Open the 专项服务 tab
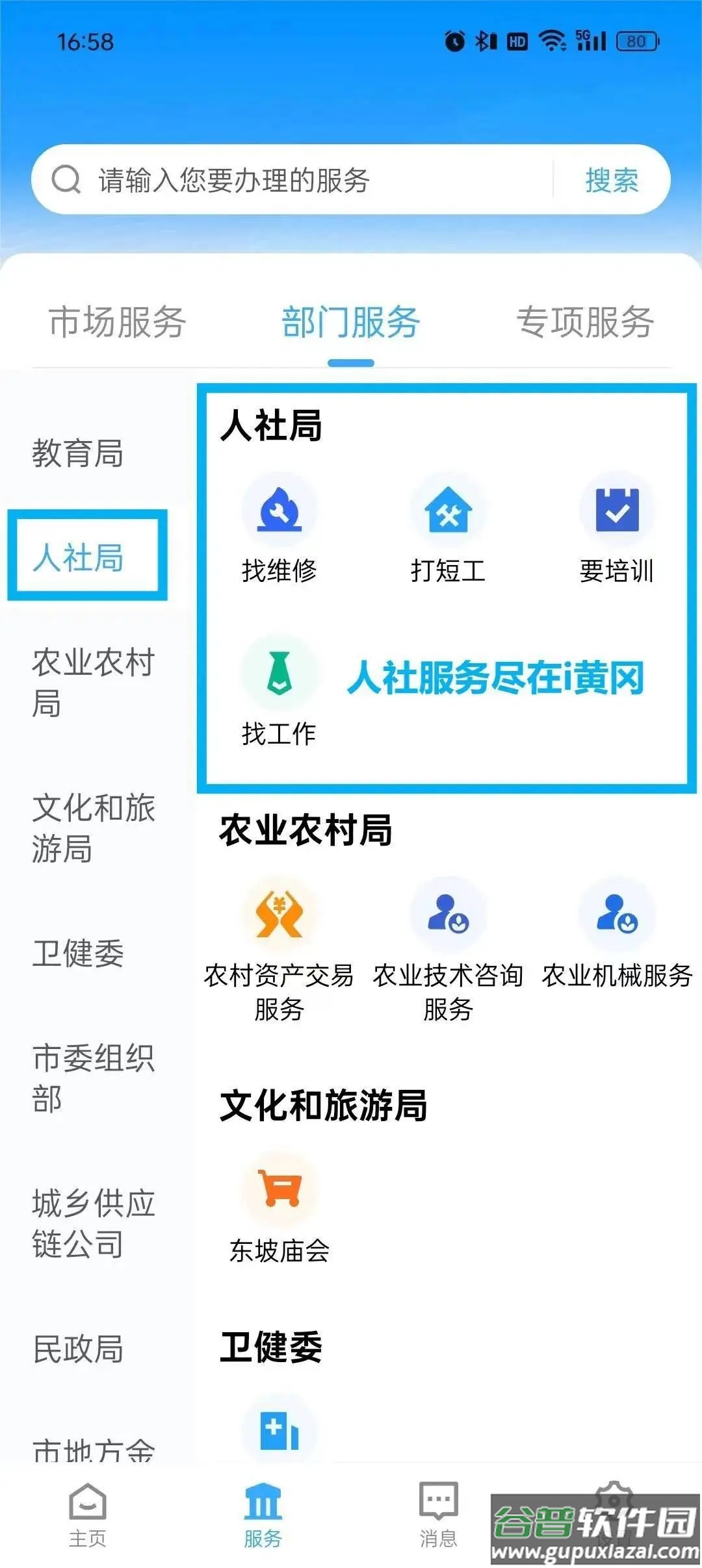The width and height of the screenshot is (702, 1568). 585,320
